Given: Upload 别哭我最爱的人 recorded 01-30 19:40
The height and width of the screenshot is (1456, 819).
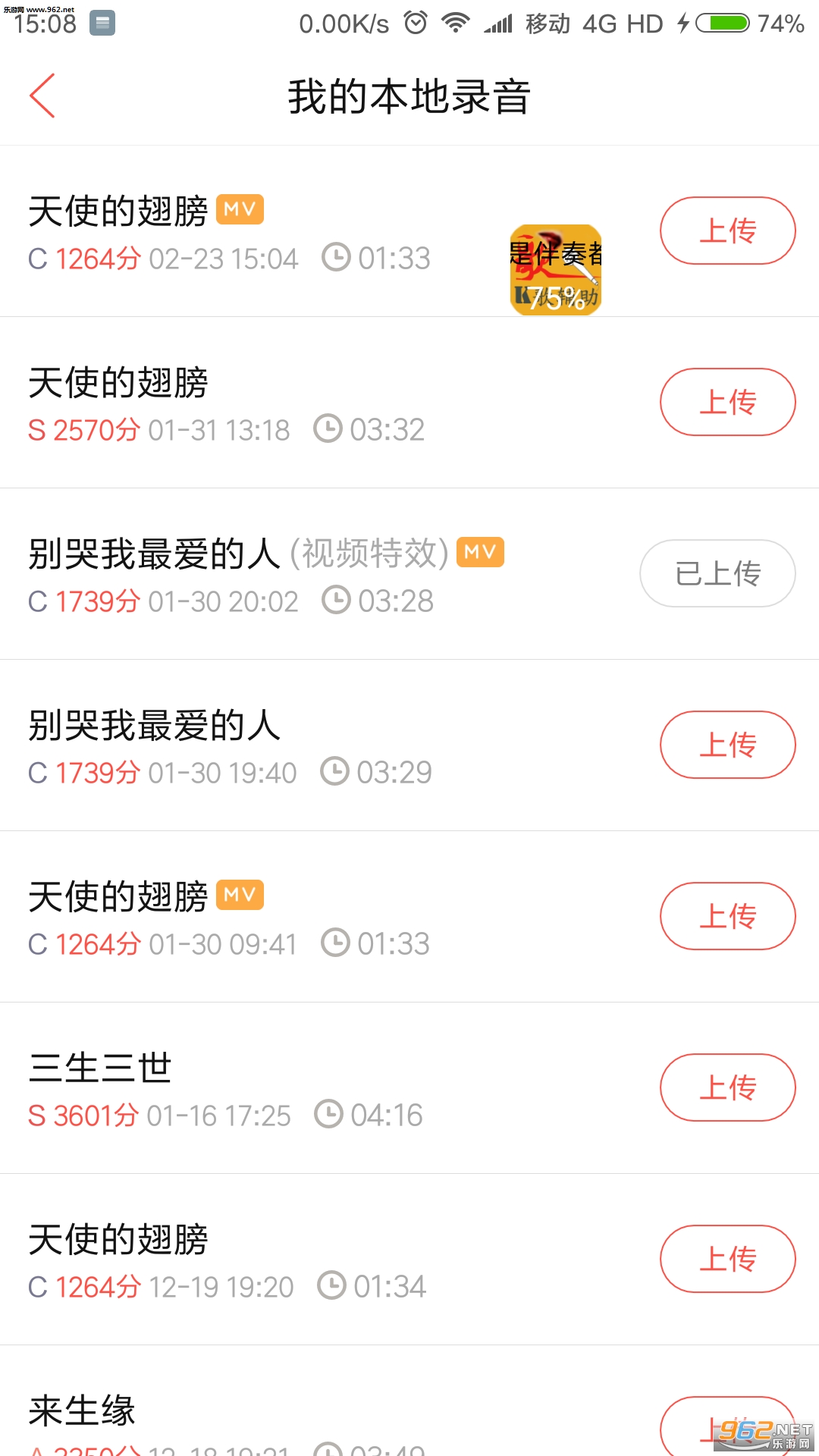Looking at the screenshot, I should 727,745.
